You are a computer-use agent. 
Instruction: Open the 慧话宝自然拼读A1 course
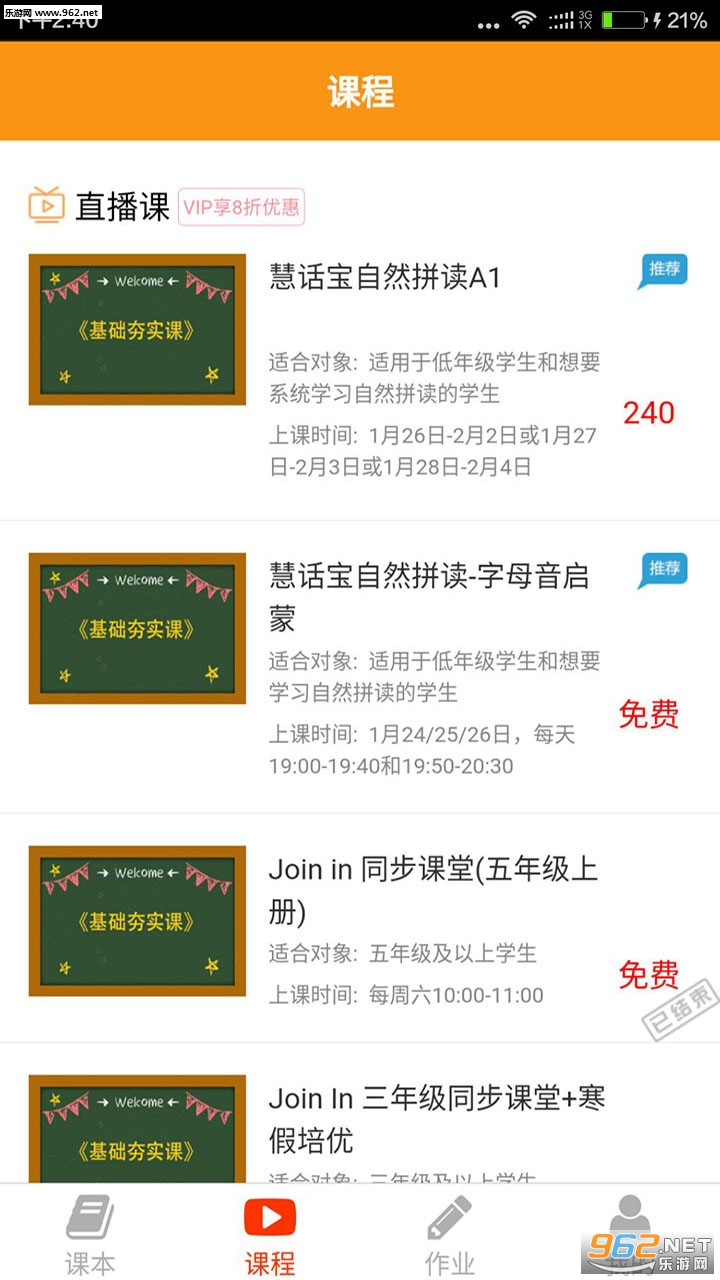(x=384, y=277)
